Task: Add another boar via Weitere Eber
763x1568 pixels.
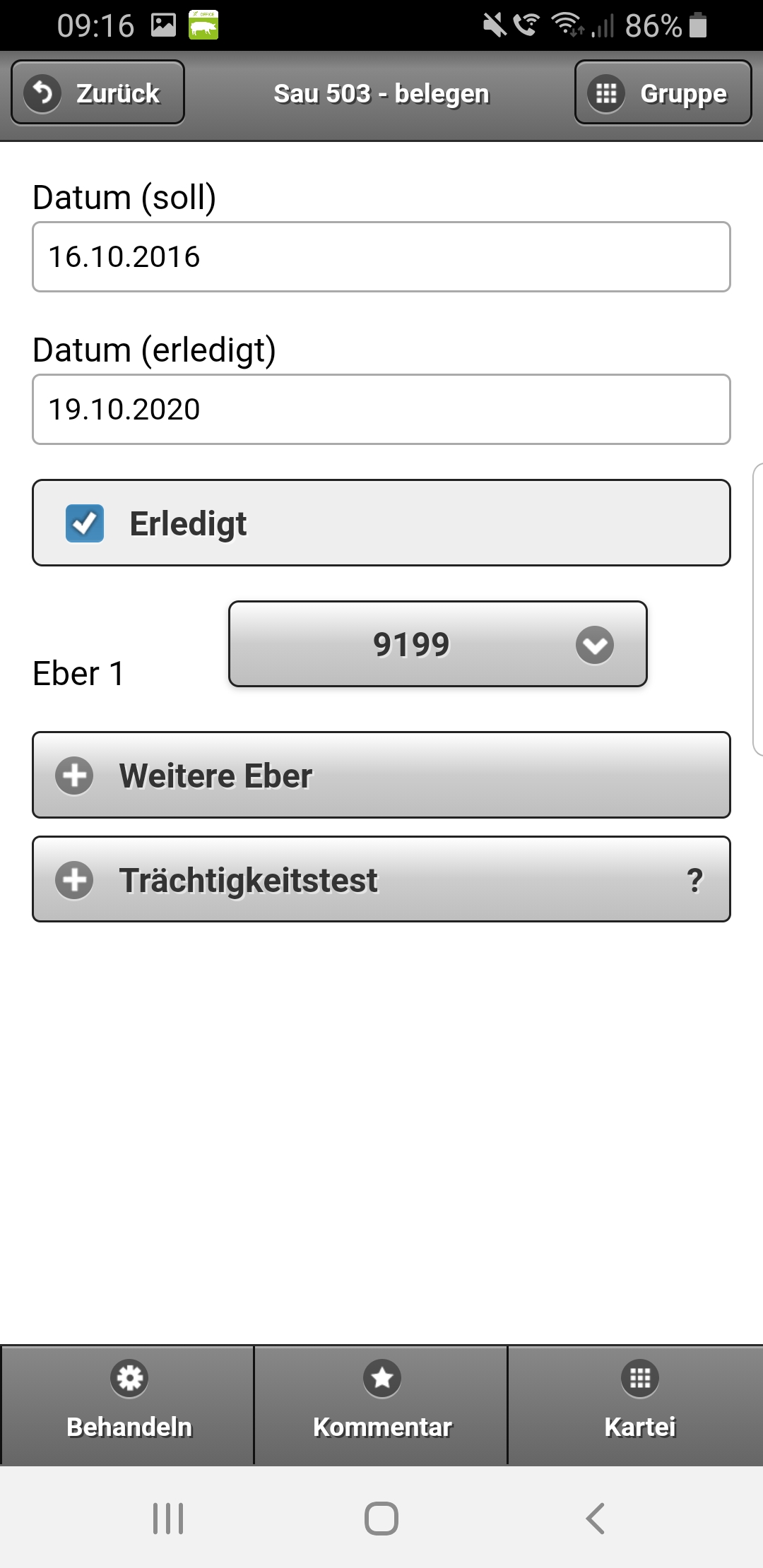Action: click(x=381, y=775)
